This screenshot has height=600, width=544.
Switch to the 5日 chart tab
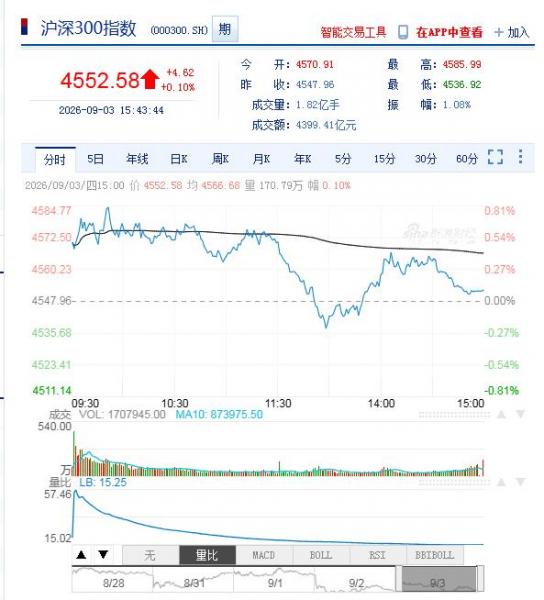click(x=95, y=159)
